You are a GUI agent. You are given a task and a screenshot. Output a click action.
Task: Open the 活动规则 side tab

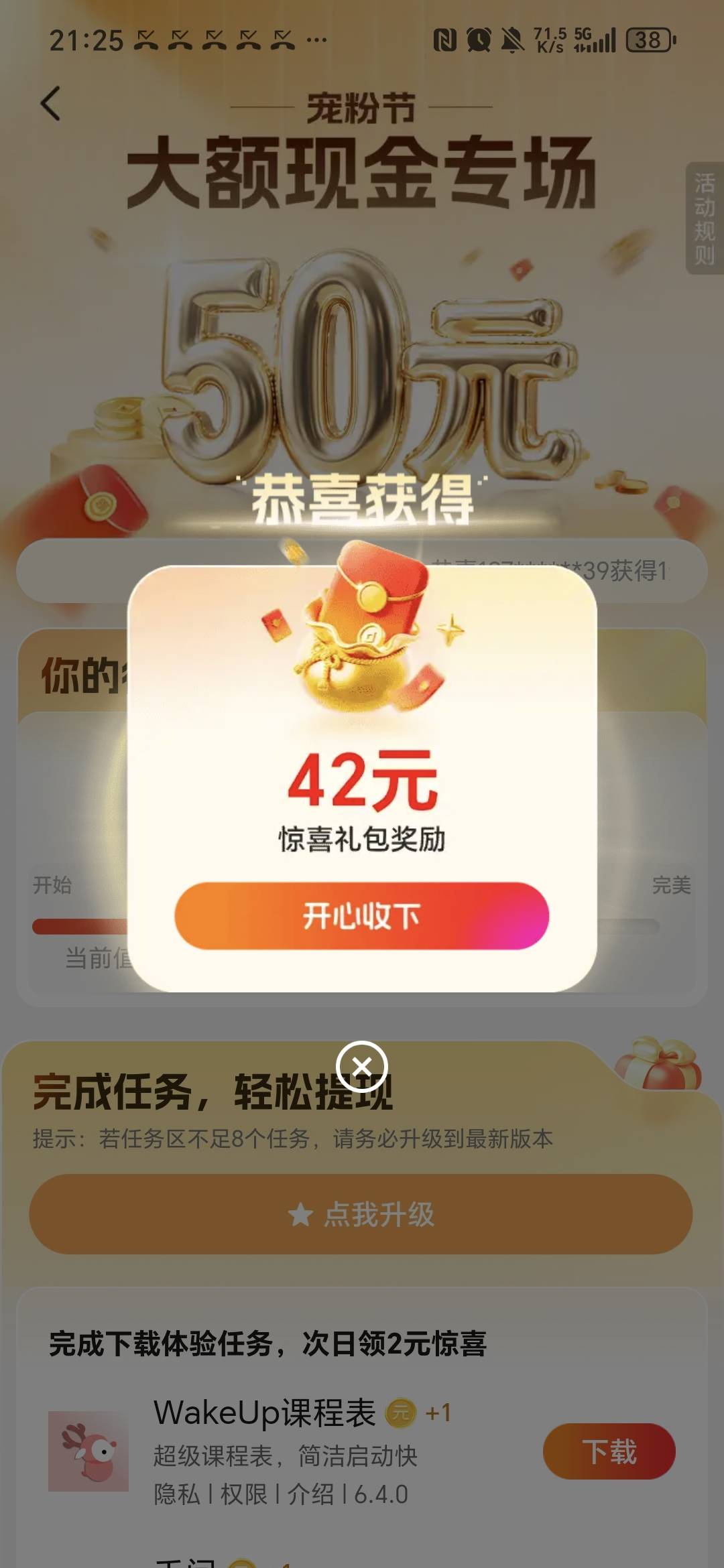(704, 218)
